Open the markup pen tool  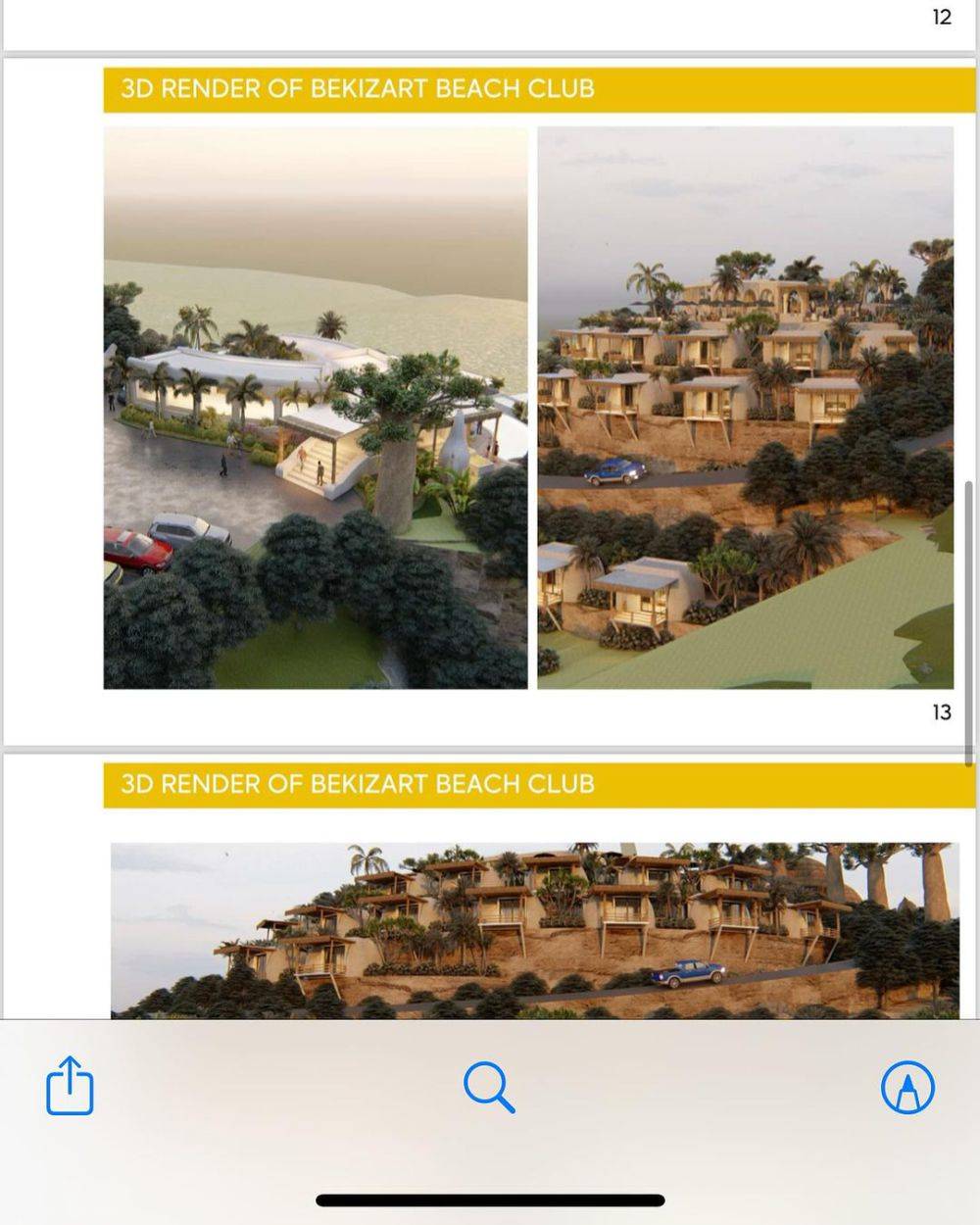907,1088
